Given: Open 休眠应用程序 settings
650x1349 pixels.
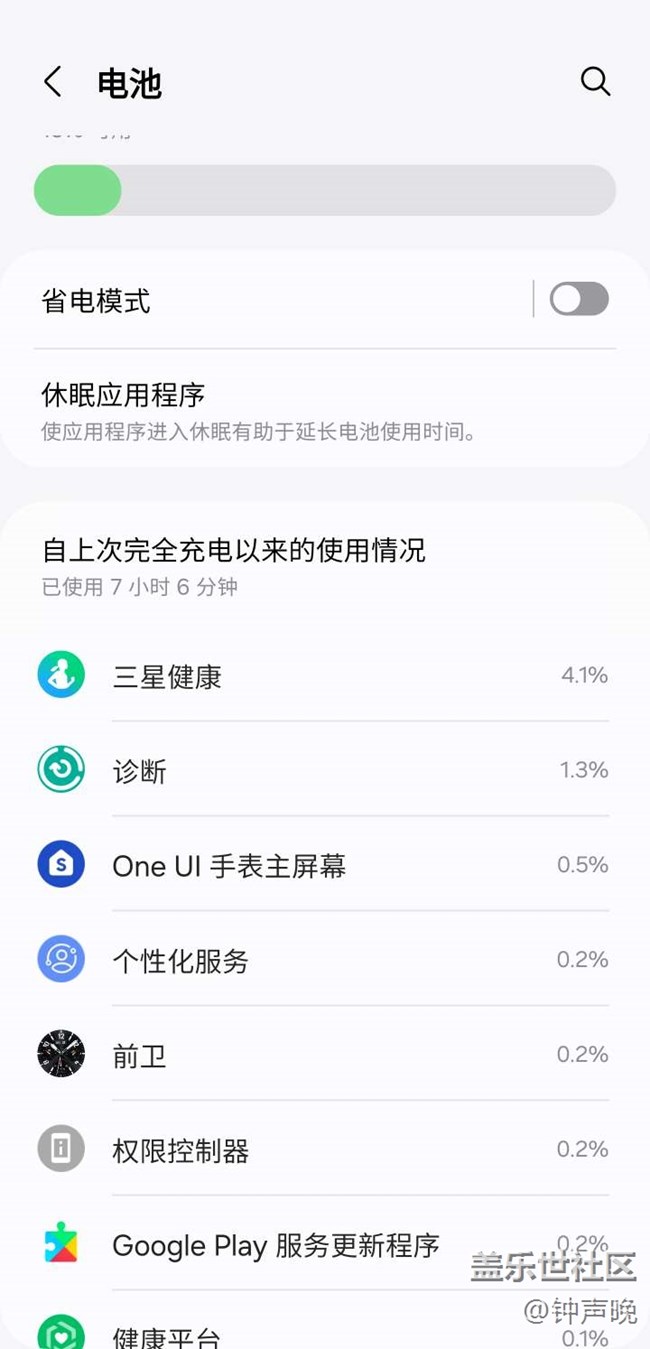Looking at the screenshot, I should 325,409.
